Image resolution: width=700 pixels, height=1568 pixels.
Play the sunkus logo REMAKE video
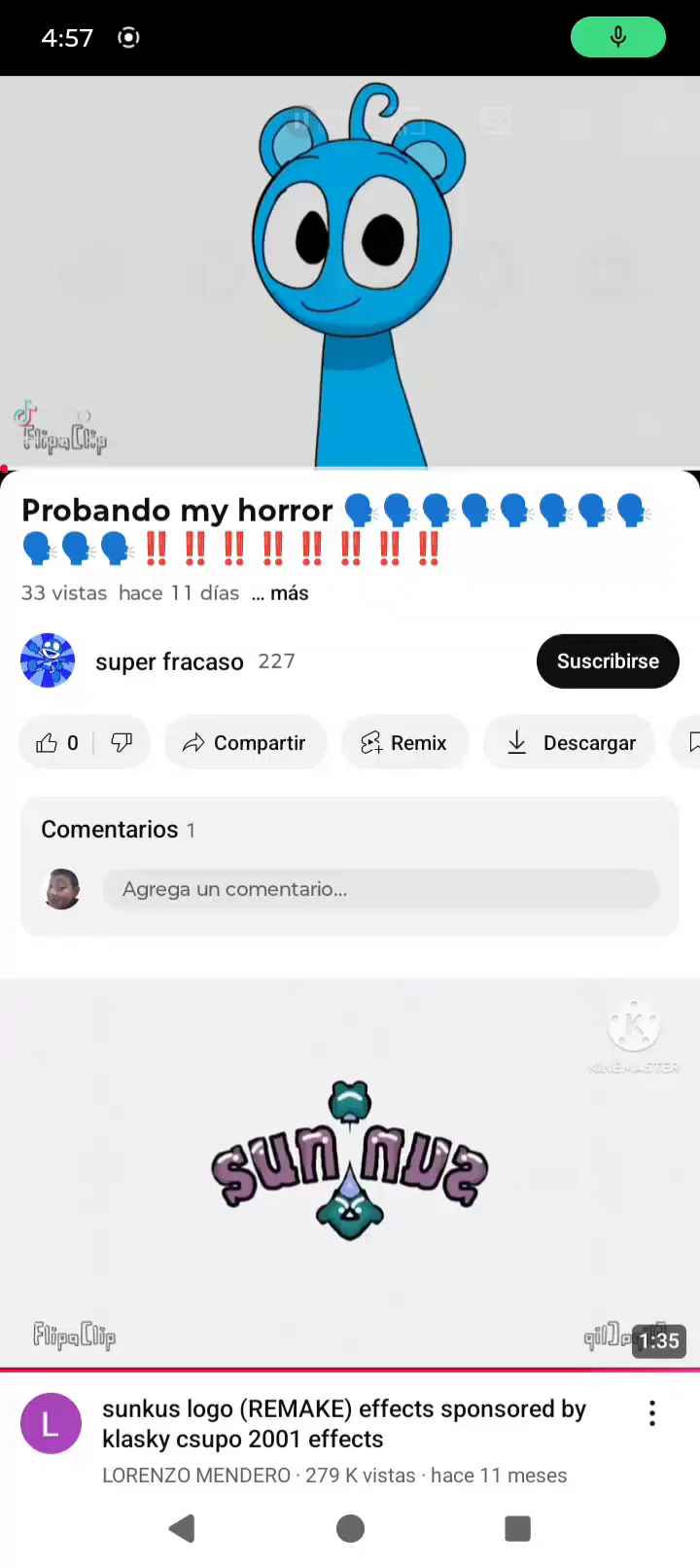click(350, 1172)
